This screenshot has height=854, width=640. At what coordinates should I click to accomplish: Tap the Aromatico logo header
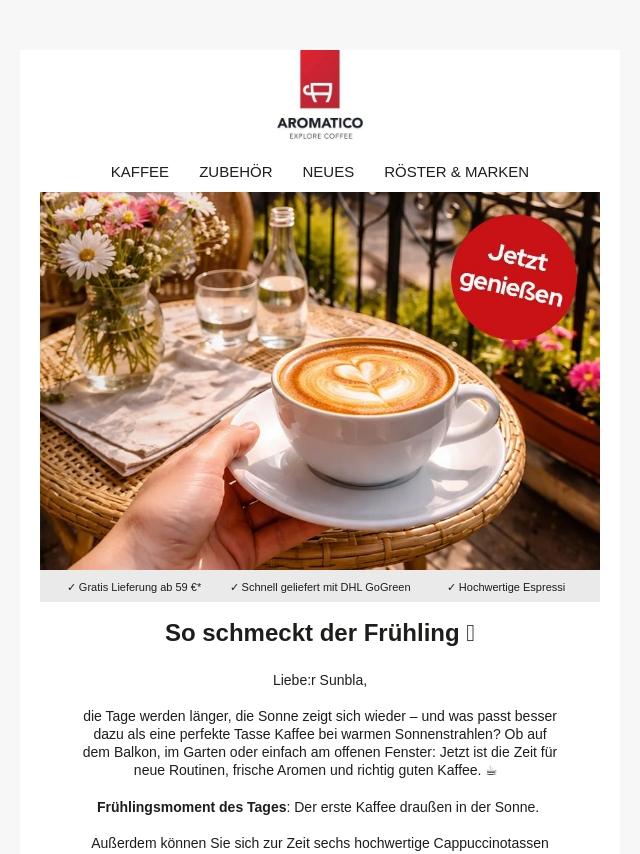click(x=320, y=95)
